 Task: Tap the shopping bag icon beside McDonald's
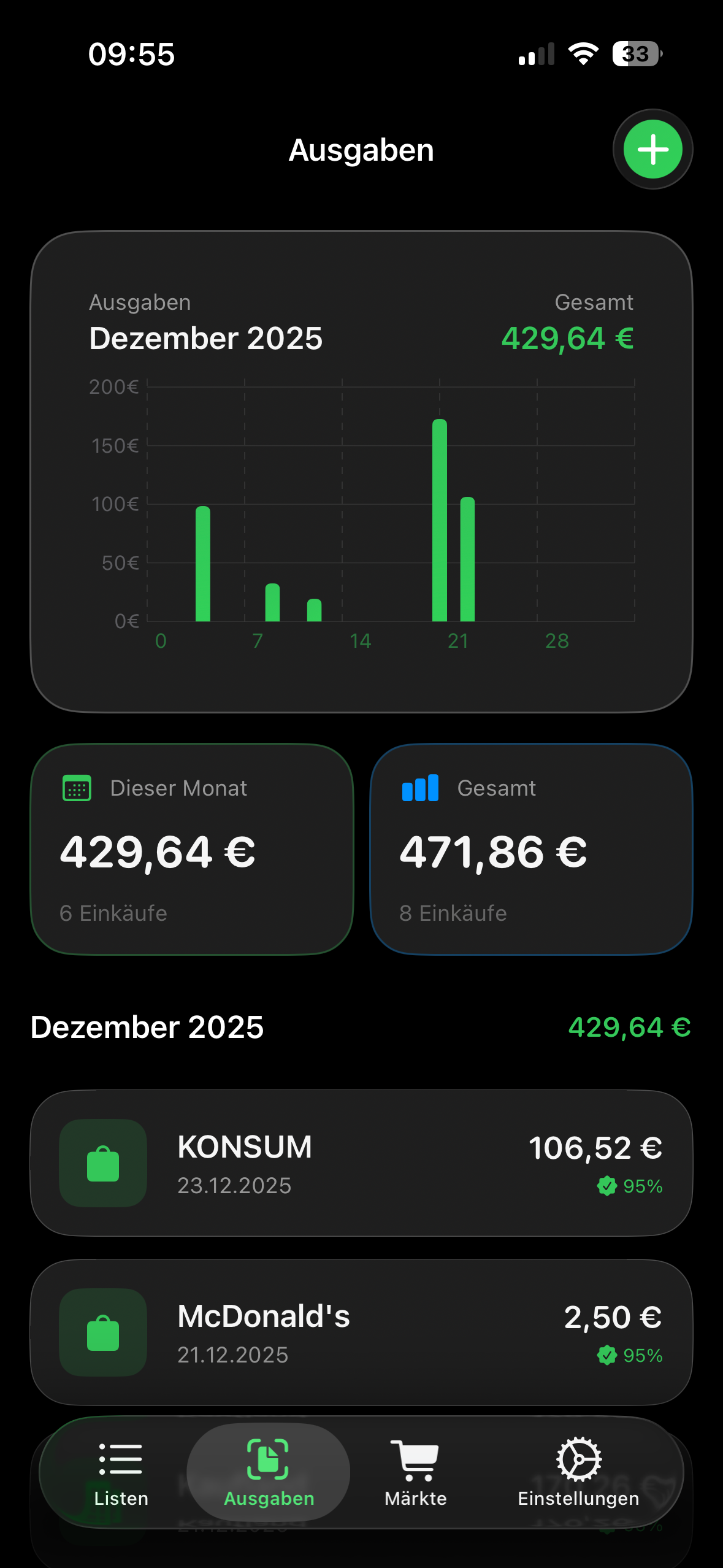(102, 1332)
